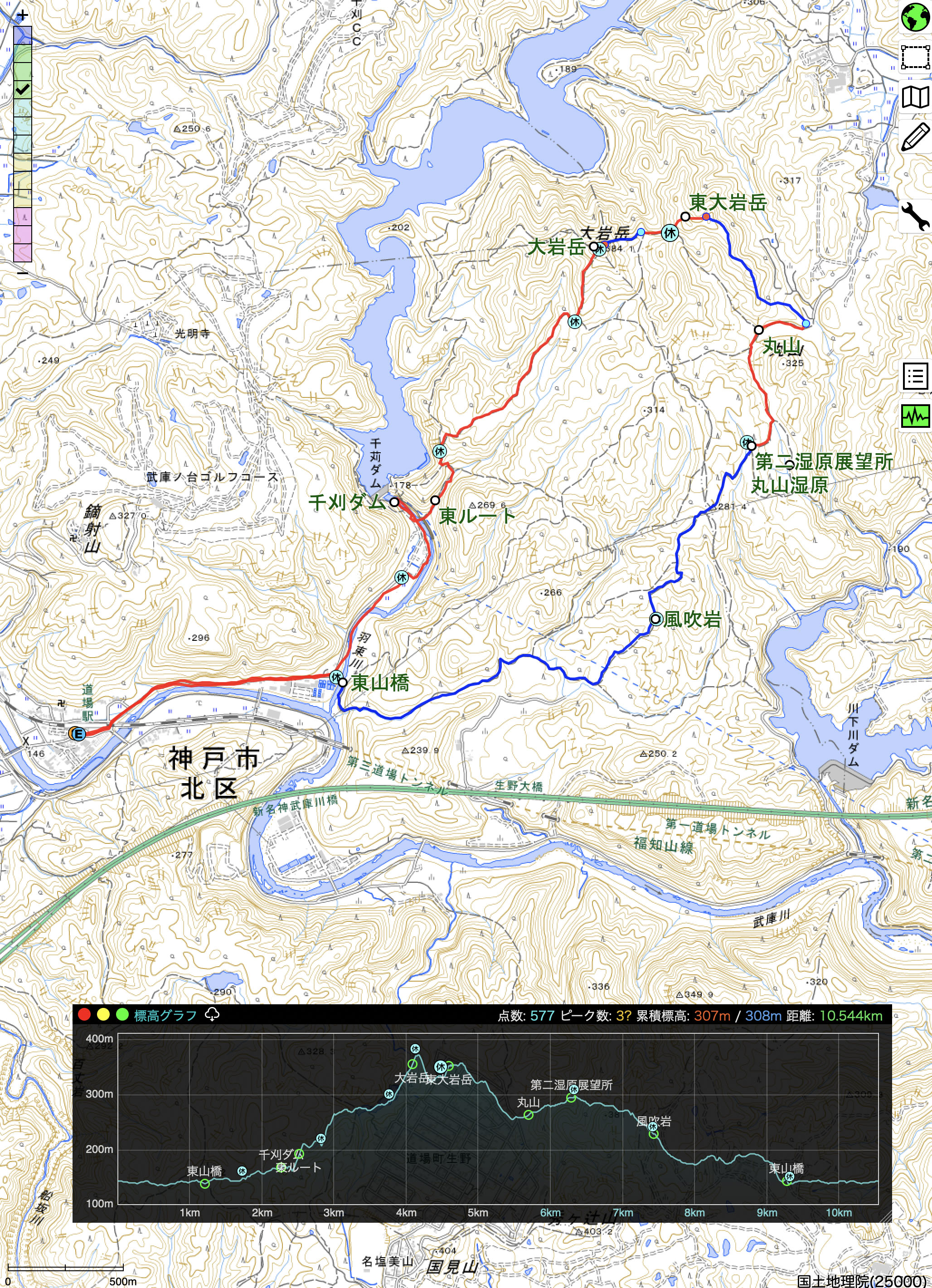Image resolution: width=932 pixels, height=1288 pixels.
Task: Select the 千刈ダム waypoint marker
Action: point(393,501)
